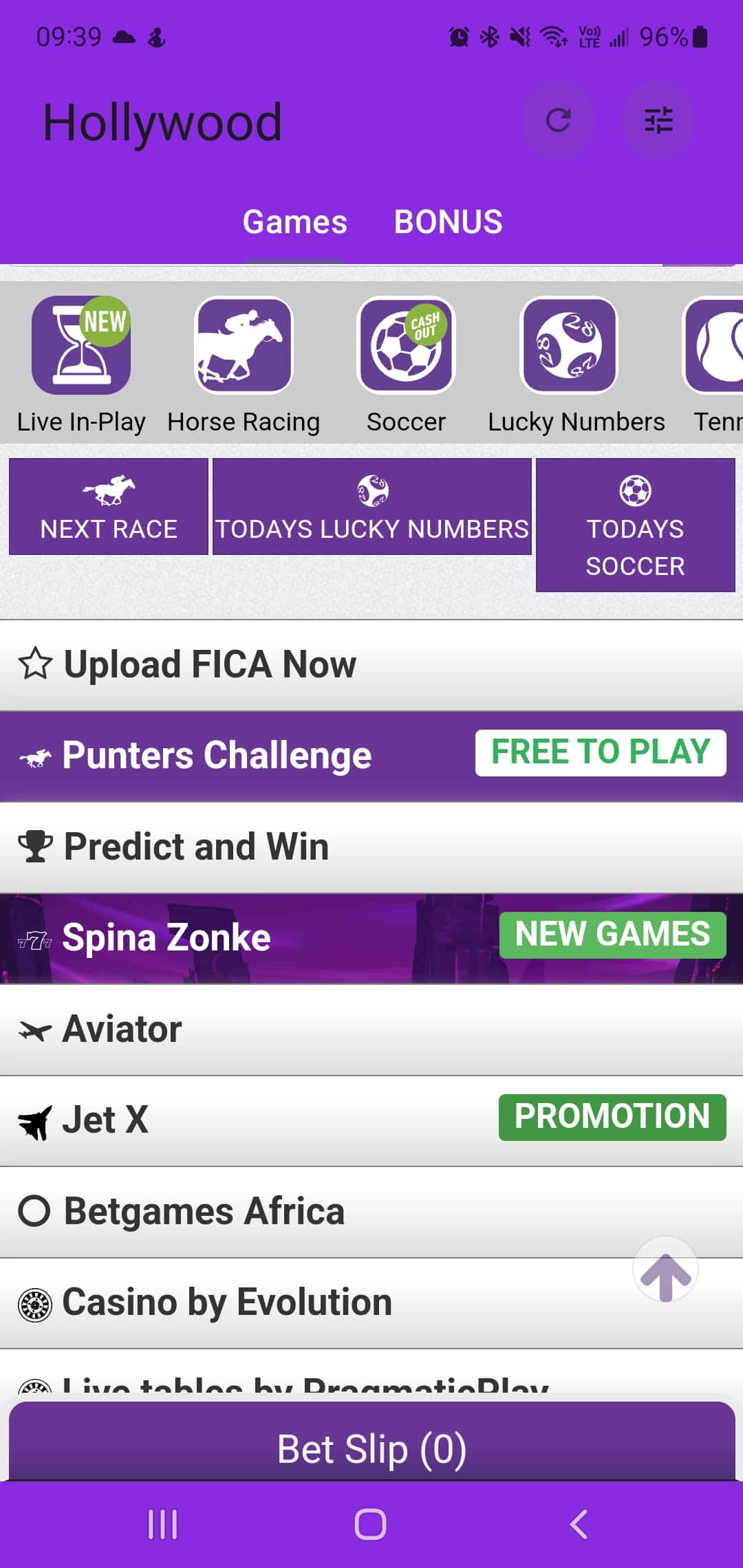Viewport: 743px width, 1568px height.
Task: Open TODAYS LUCKY NUMBERS
Action: 372,506
